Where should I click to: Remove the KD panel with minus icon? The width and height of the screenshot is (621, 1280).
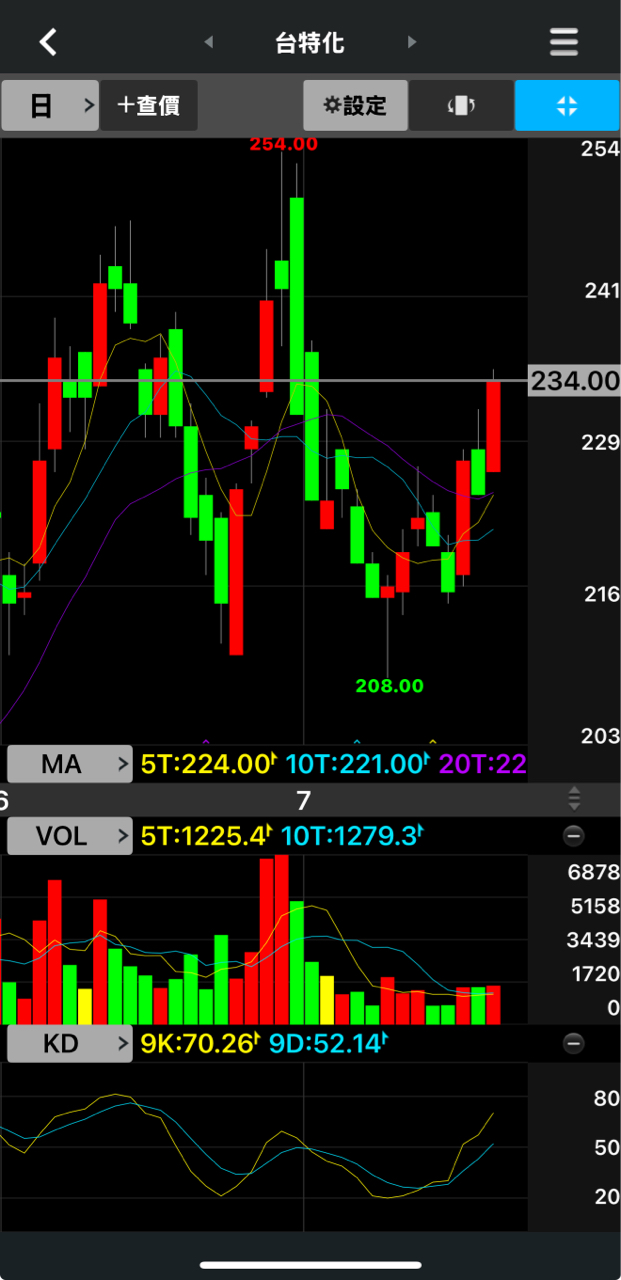(574, 1043)
